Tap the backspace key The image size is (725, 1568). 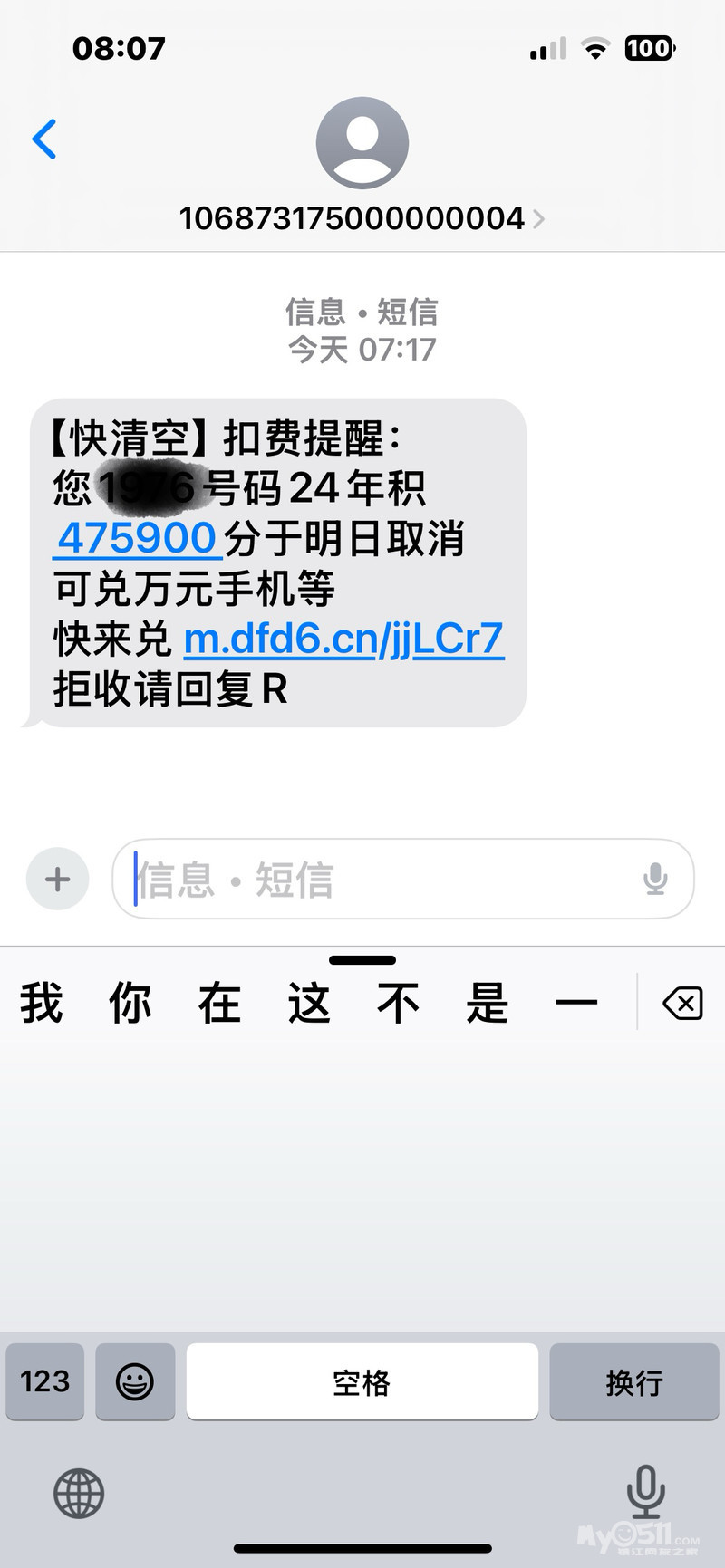682,1004
